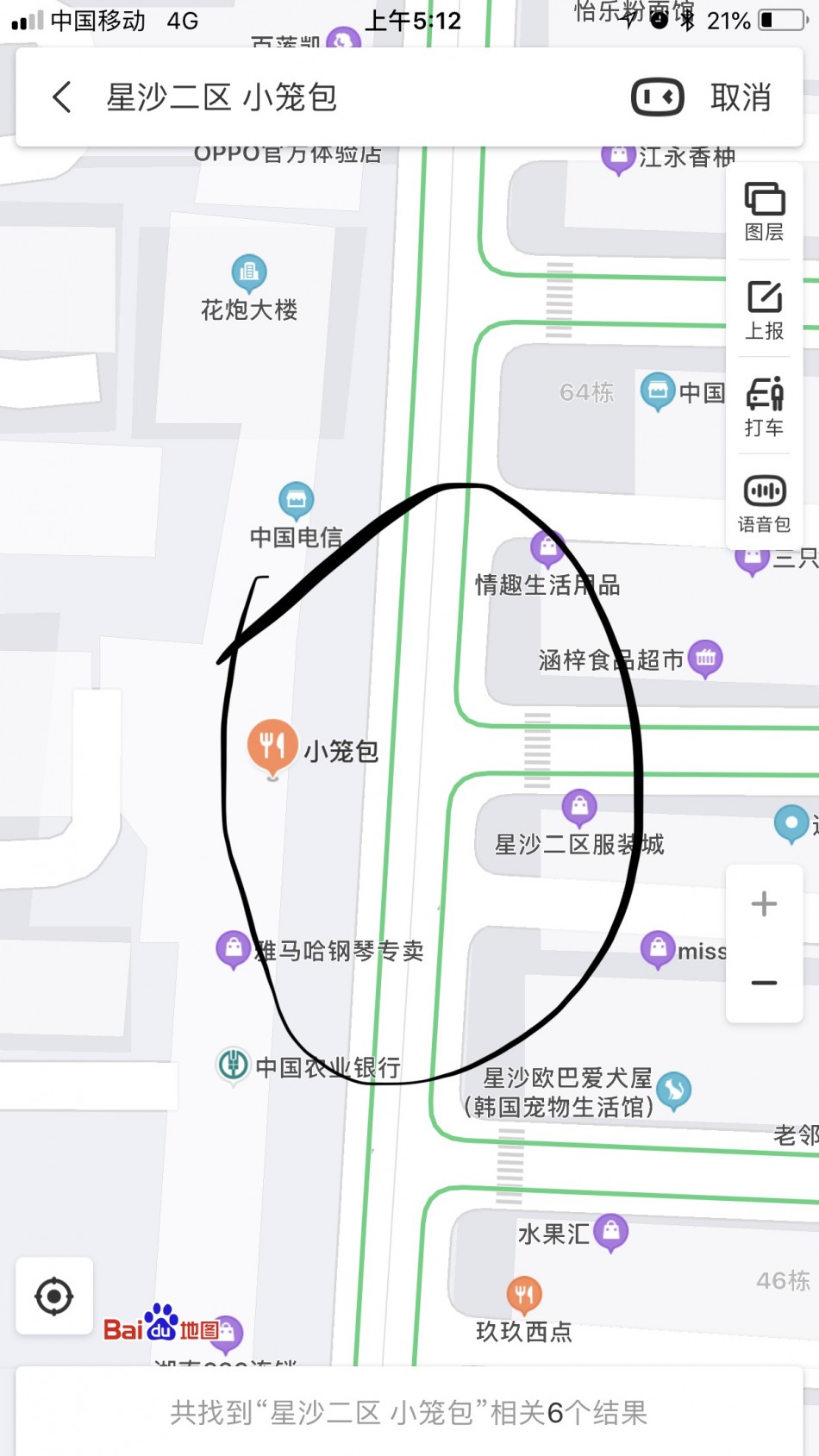Image resolution: width=819 pixels, height=1456 pixels.
Task: Go back using the back arrow
Action: (x=62, y=97)
